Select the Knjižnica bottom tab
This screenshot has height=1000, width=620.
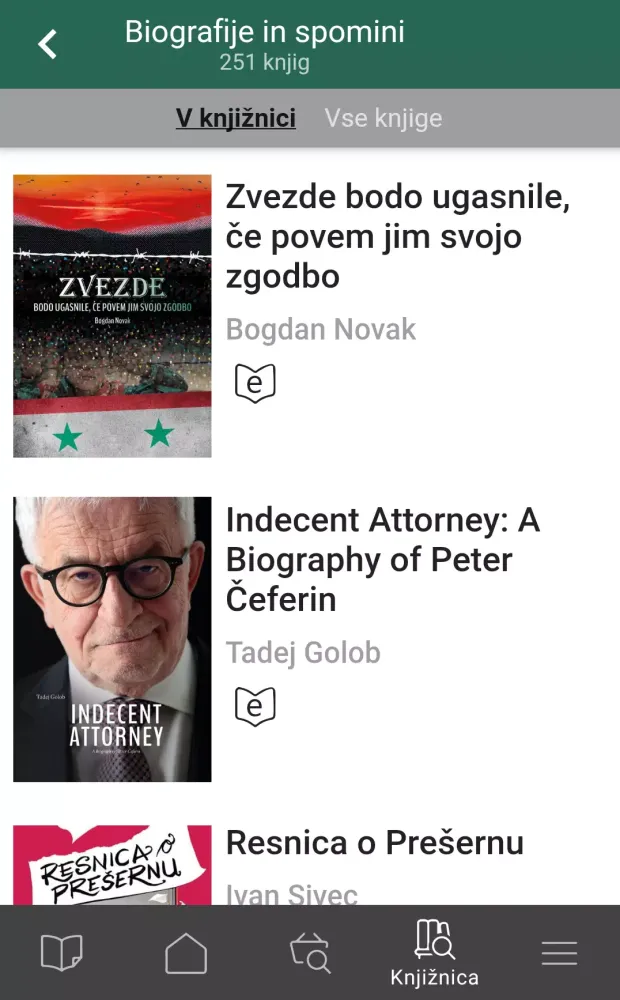pos(434,953)
